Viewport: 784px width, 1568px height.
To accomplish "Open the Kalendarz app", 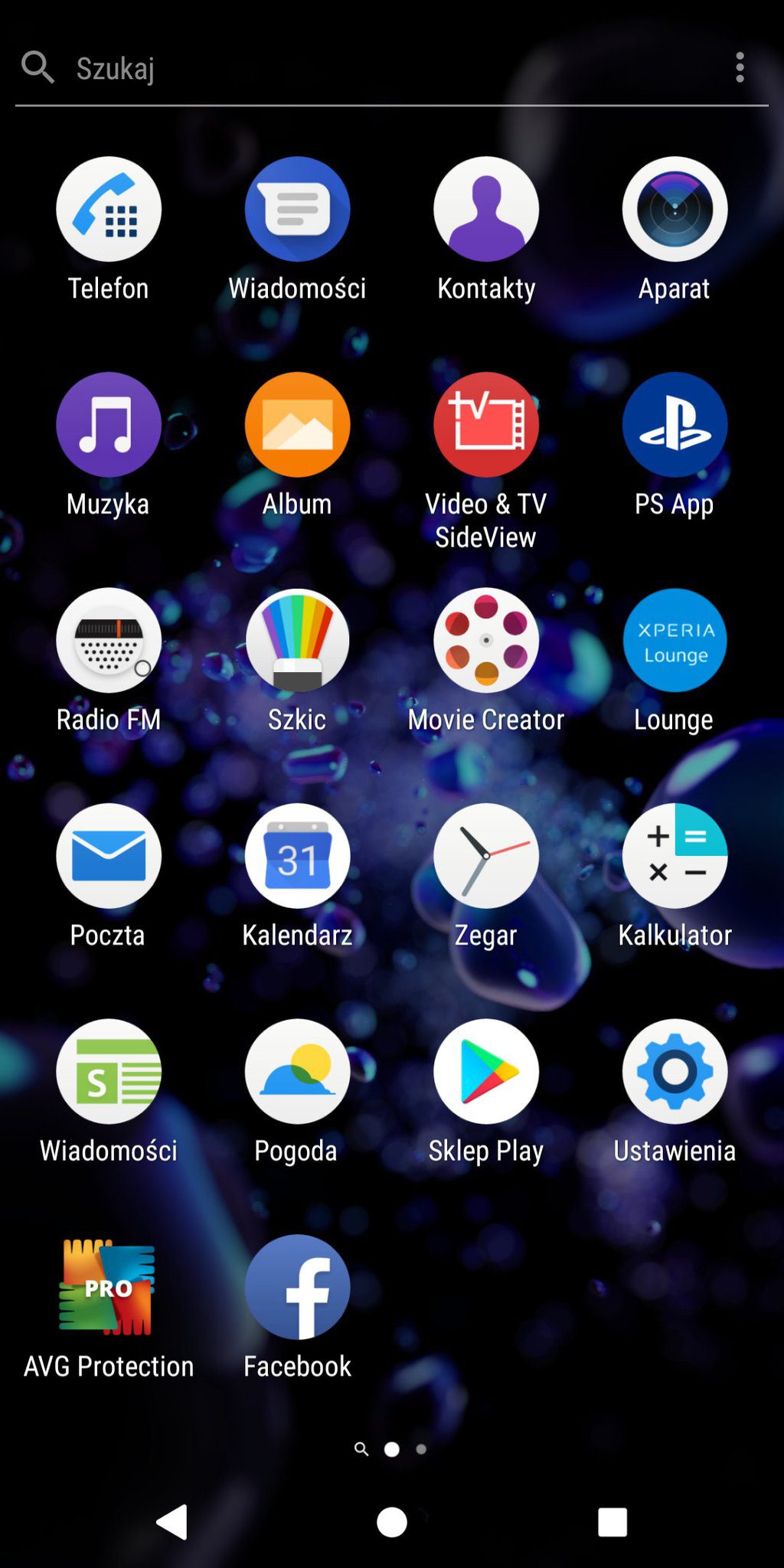I will click(x=297, y=856).
